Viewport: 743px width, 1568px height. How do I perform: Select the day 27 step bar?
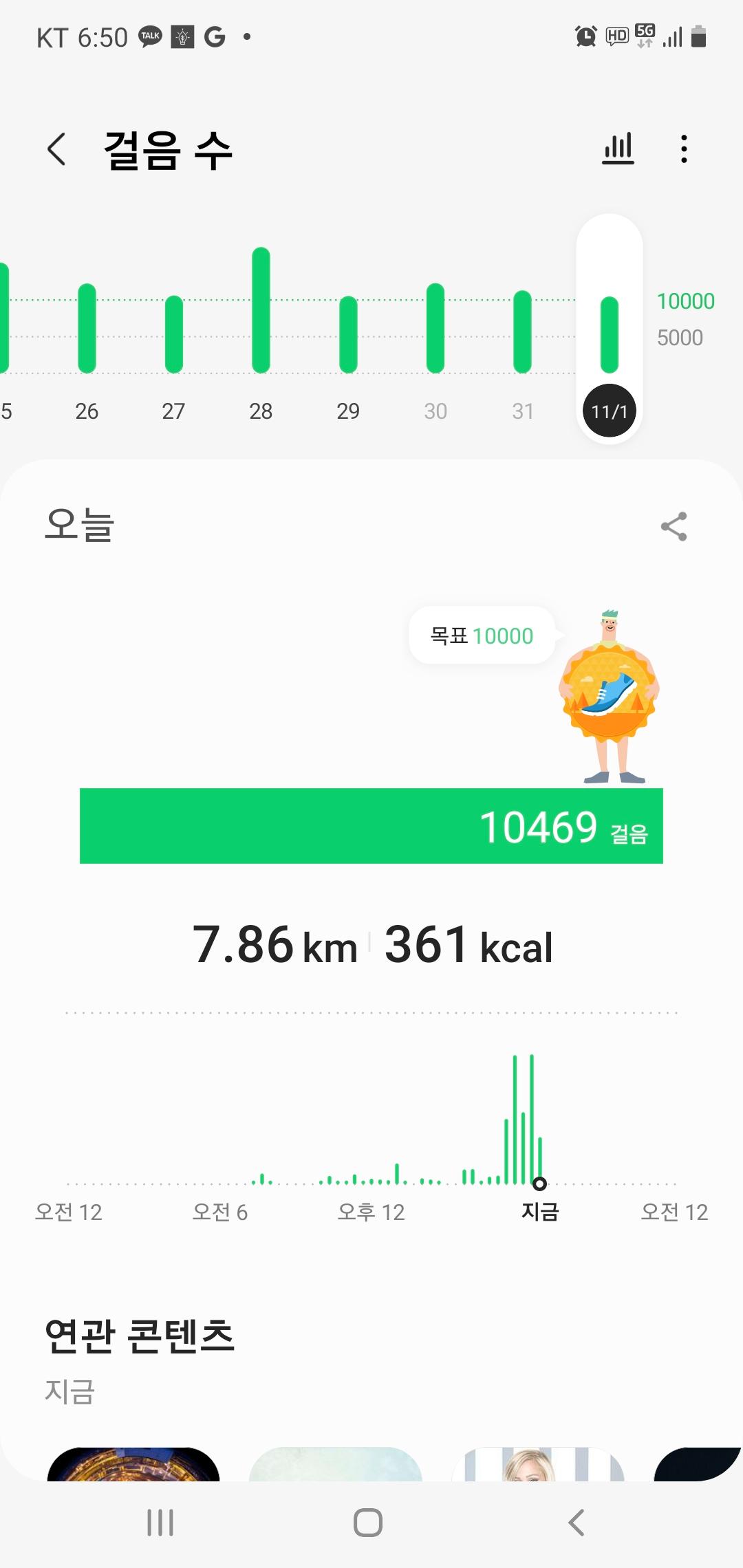(x=174, y=334)
